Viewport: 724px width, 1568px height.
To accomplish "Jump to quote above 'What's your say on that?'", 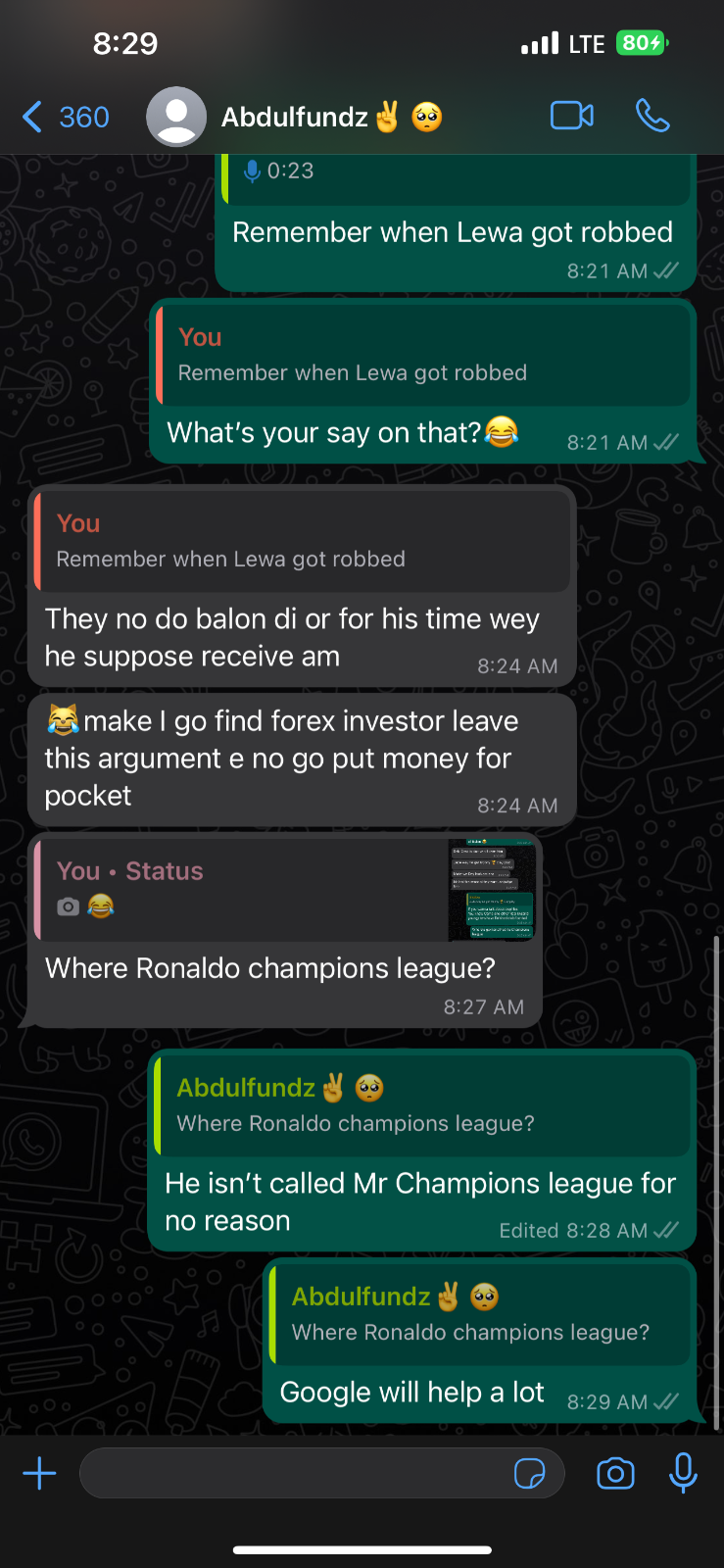I will point(423,355).
